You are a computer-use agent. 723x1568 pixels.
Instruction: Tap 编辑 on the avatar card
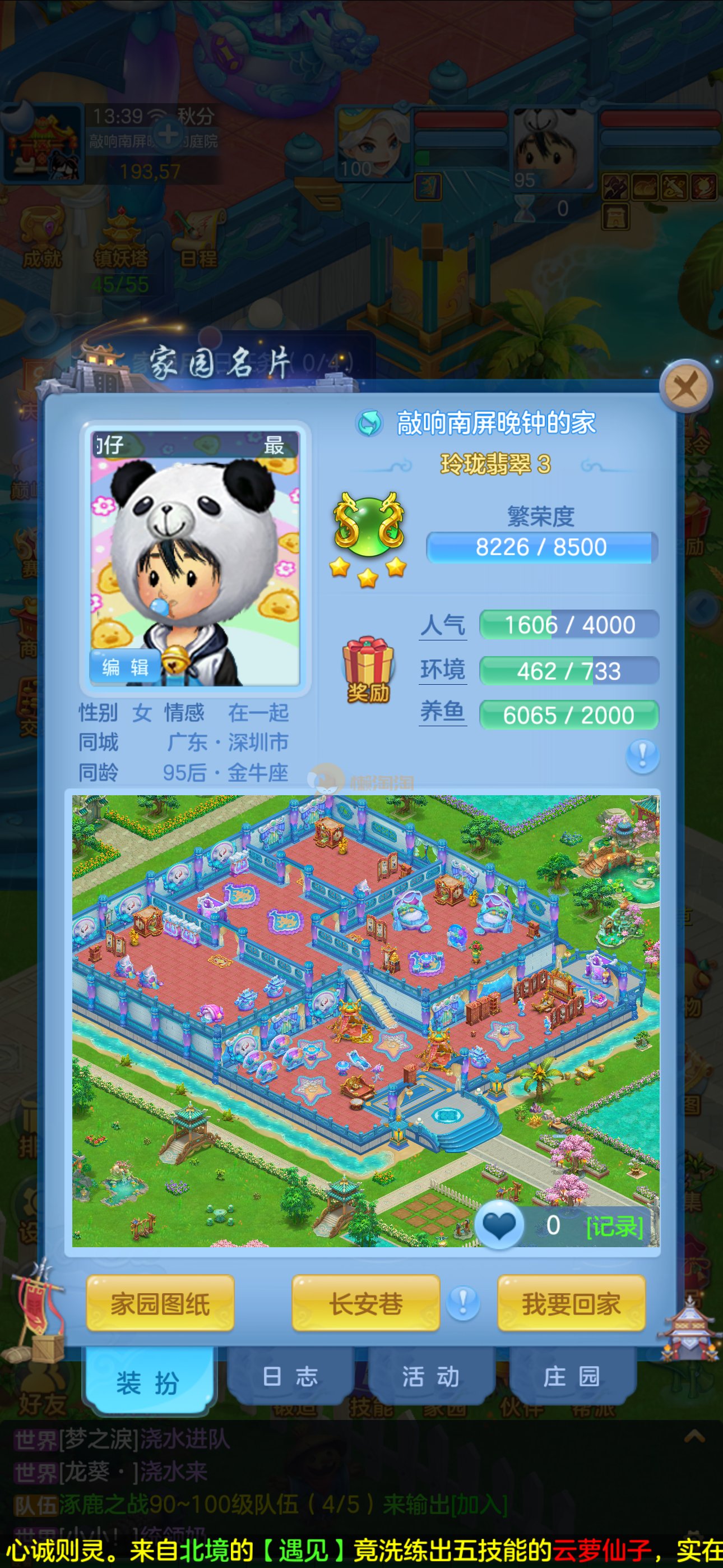pyautogui.click(x=126, y=667)
